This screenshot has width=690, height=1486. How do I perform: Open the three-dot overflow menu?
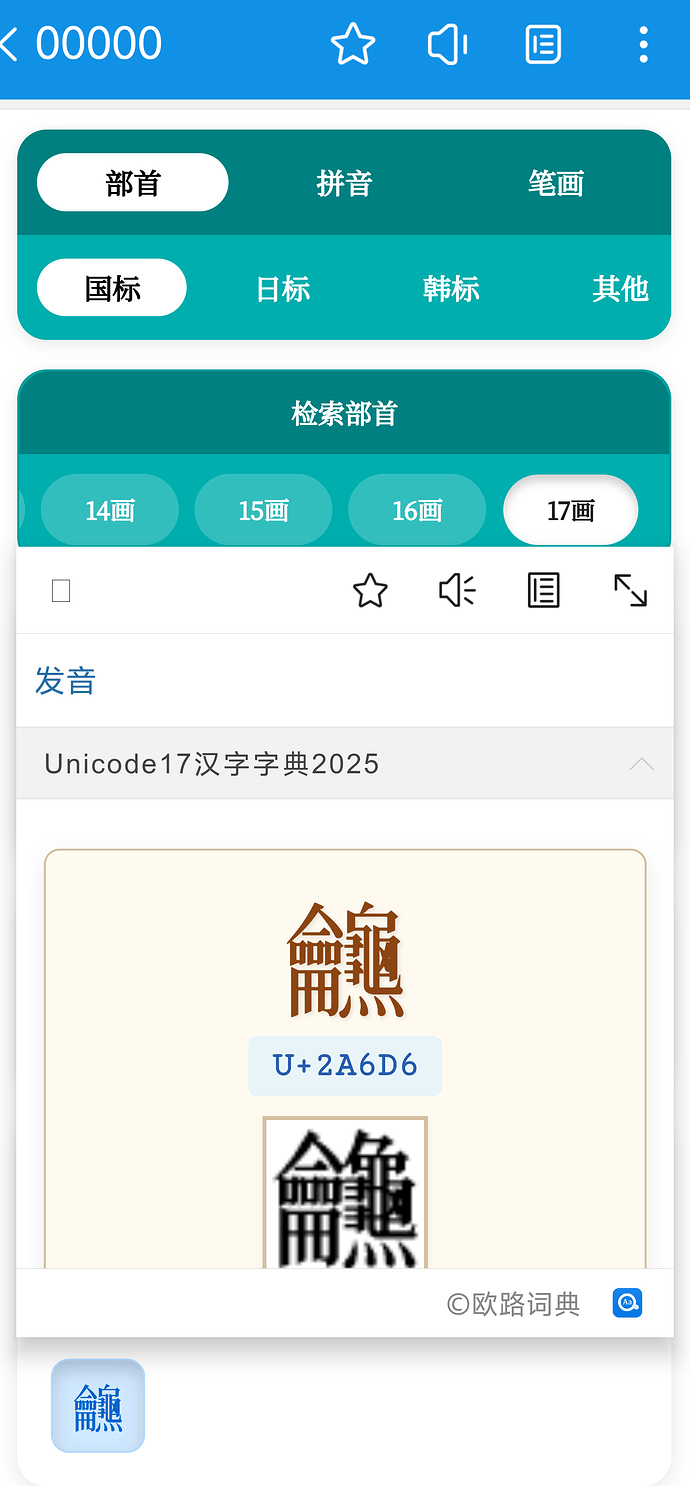pos(643,45)
